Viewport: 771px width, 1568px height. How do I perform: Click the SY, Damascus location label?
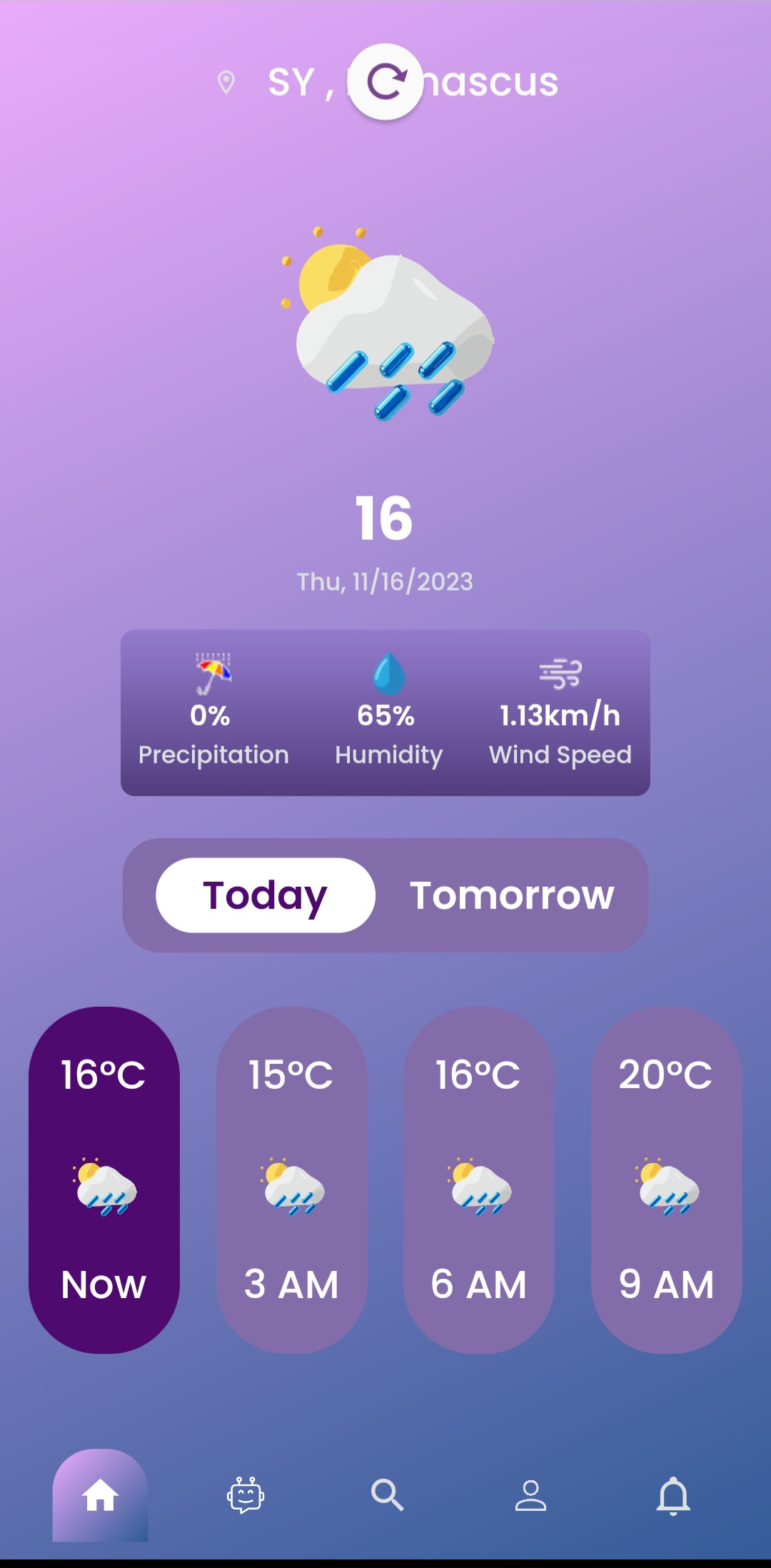click(413, 81)
